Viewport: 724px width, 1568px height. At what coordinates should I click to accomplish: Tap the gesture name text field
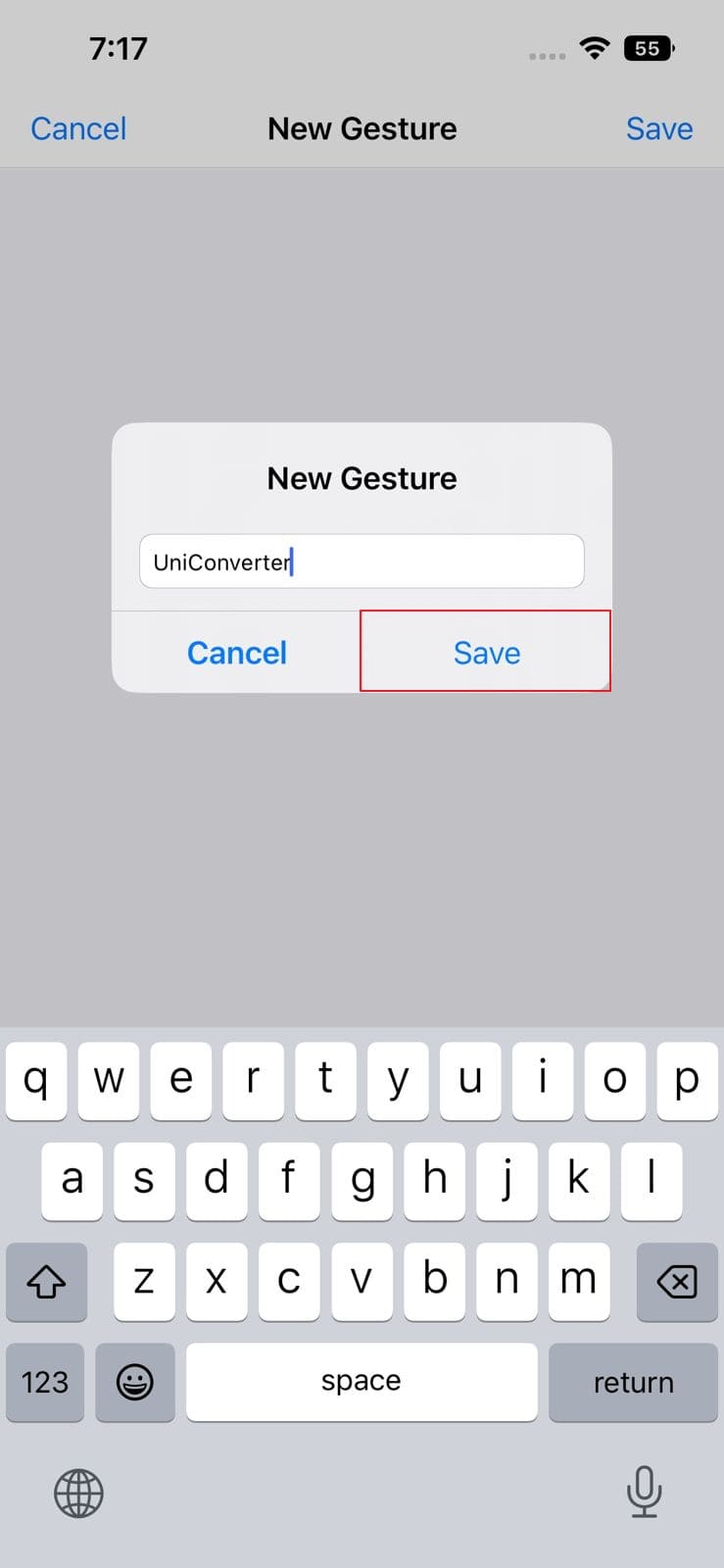click(362, 562)
